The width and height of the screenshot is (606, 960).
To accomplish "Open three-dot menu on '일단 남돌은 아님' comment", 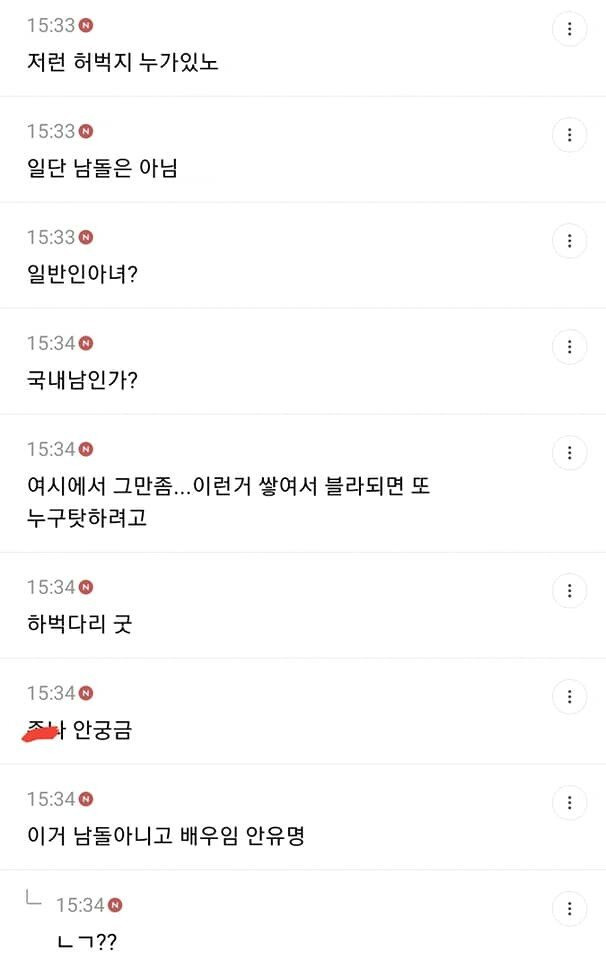I will click(569, 135).
